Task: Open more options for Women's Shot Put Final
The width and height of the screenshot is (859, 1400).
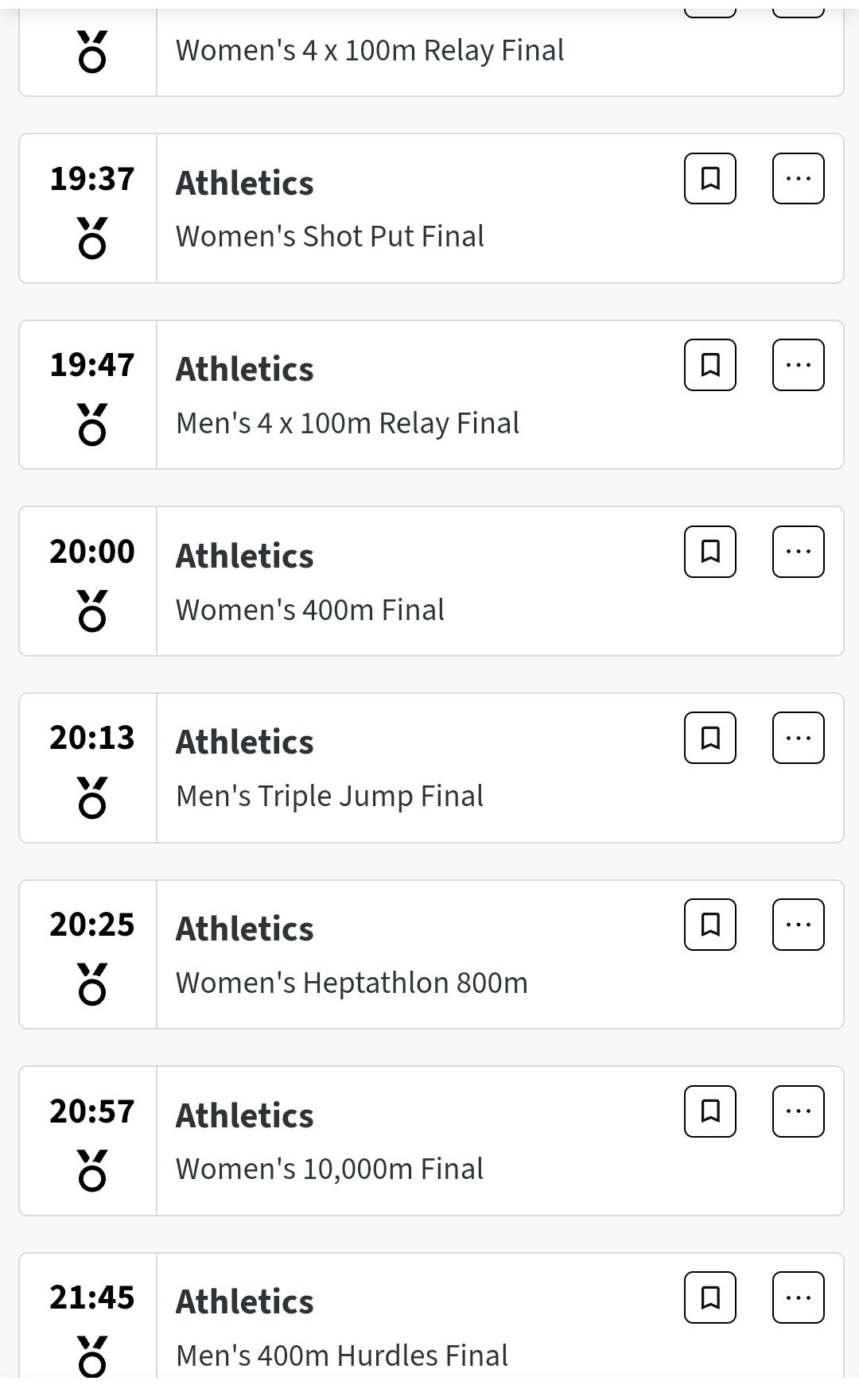Action: coord(798,178)
